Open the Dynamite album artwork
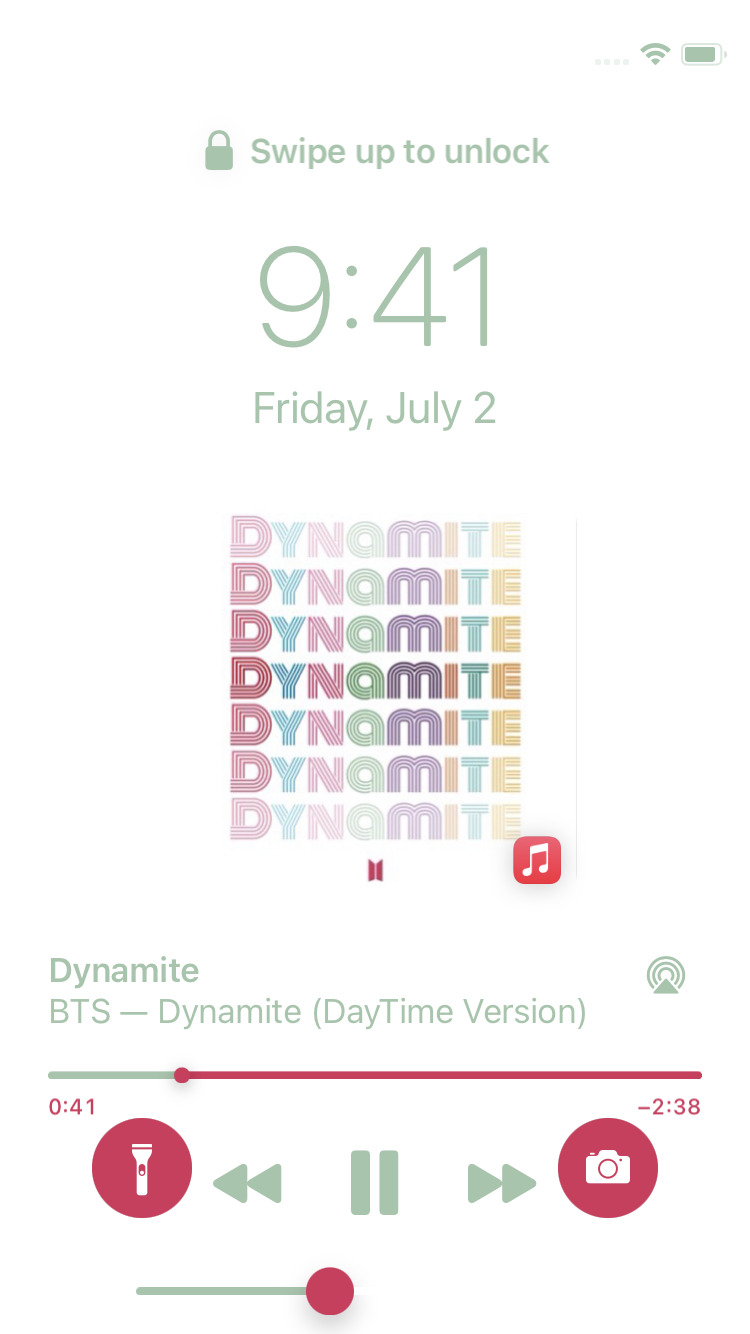 pos(375,699)
